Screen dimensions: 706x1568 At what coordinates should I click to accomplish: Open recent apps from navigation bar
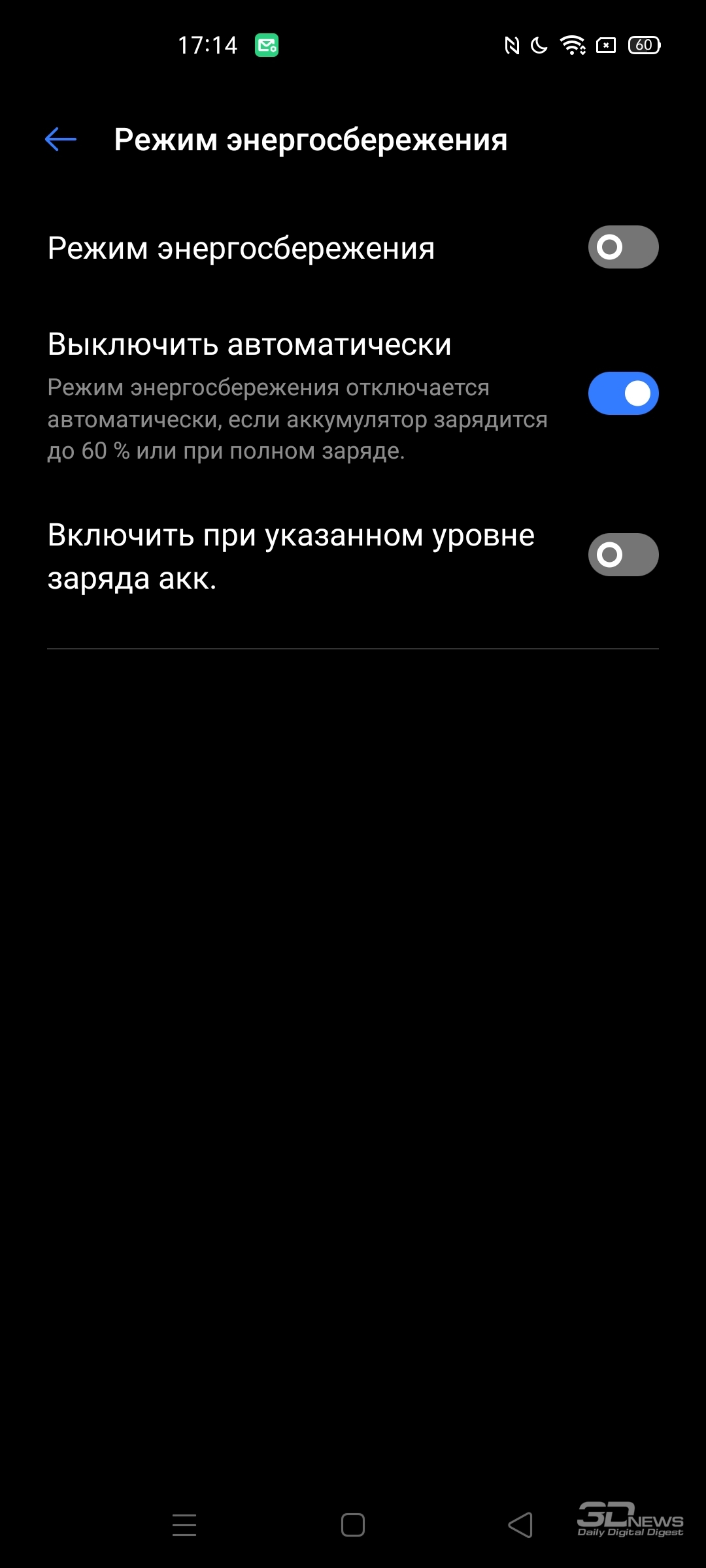click(184, 1525)
